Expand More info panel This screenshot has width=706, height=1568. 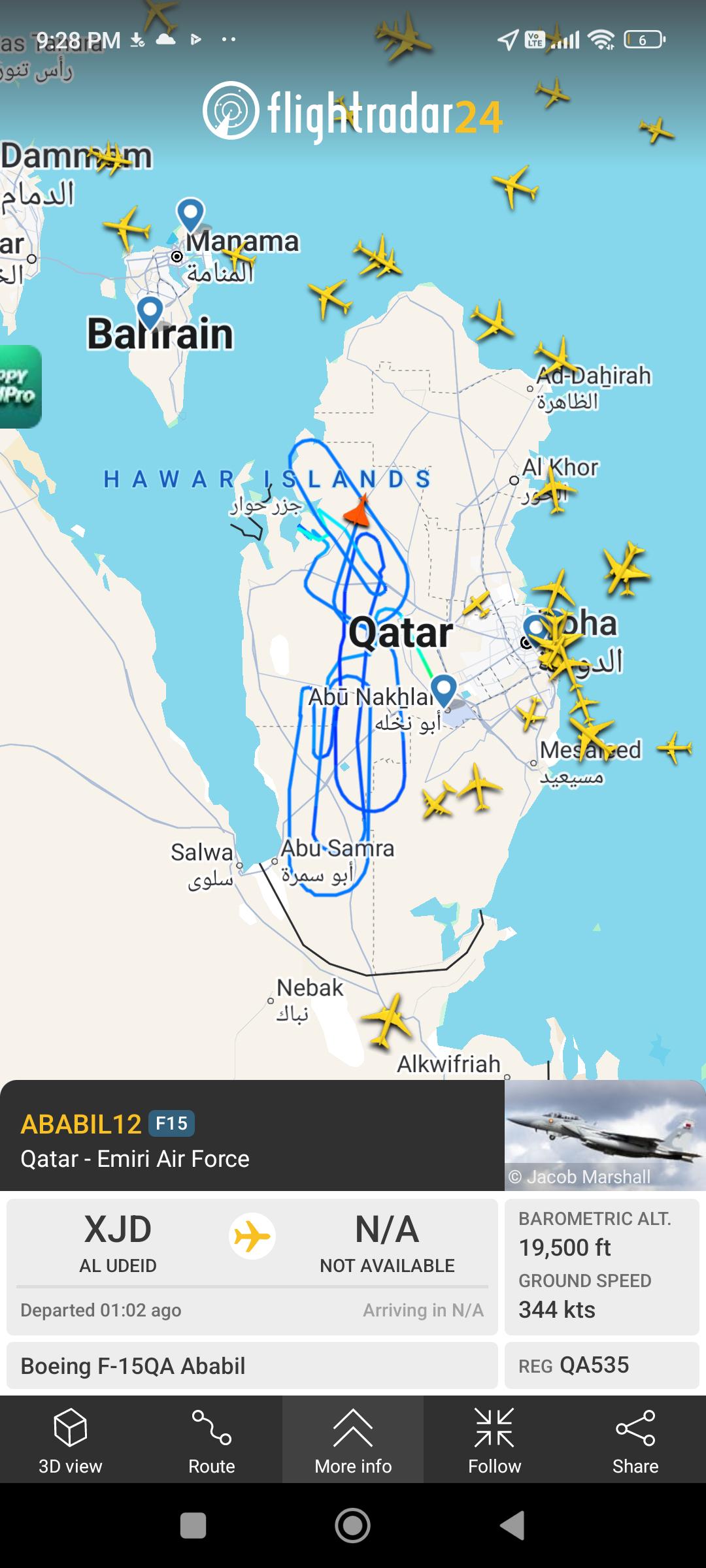[353, 1440]
